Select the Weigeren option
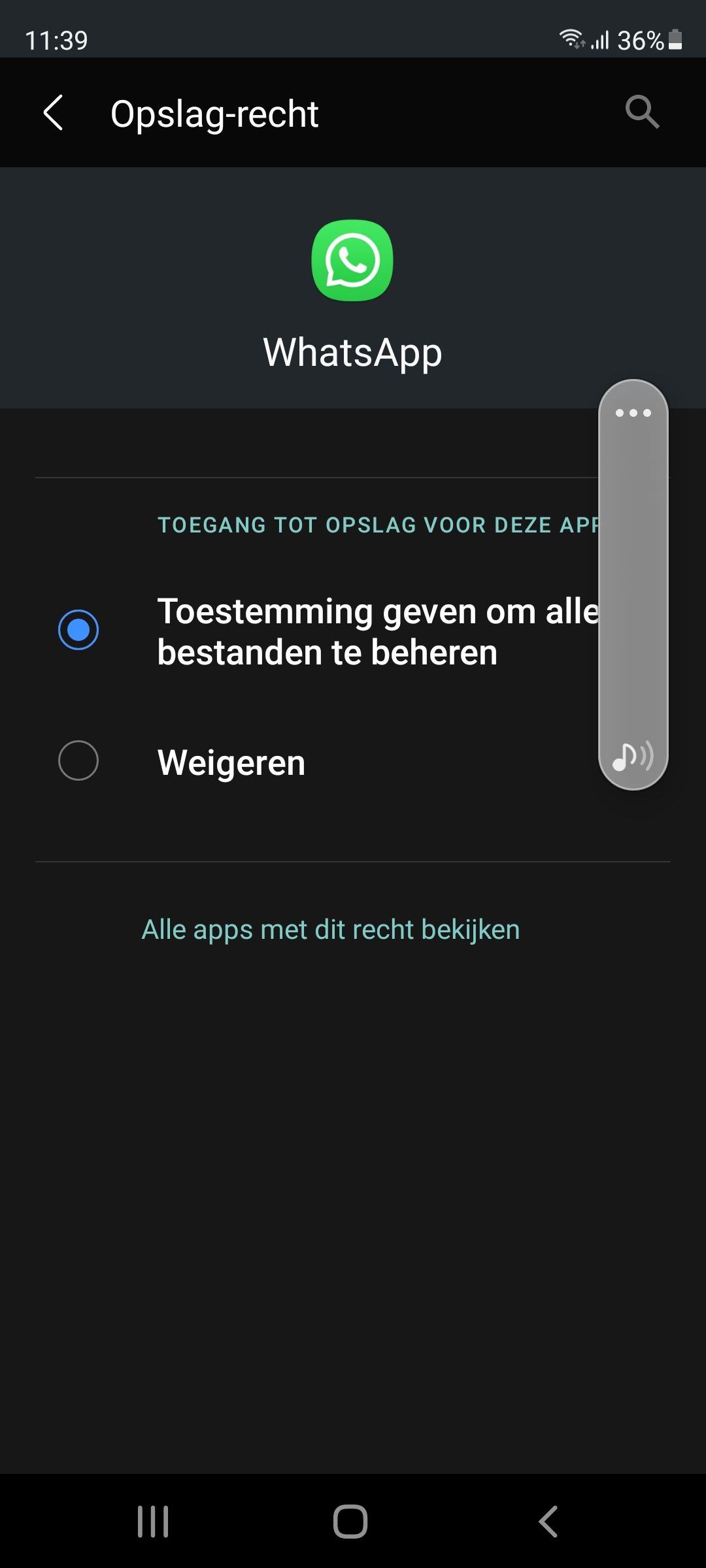This screenshot has width=706, height=1568. 78,761
